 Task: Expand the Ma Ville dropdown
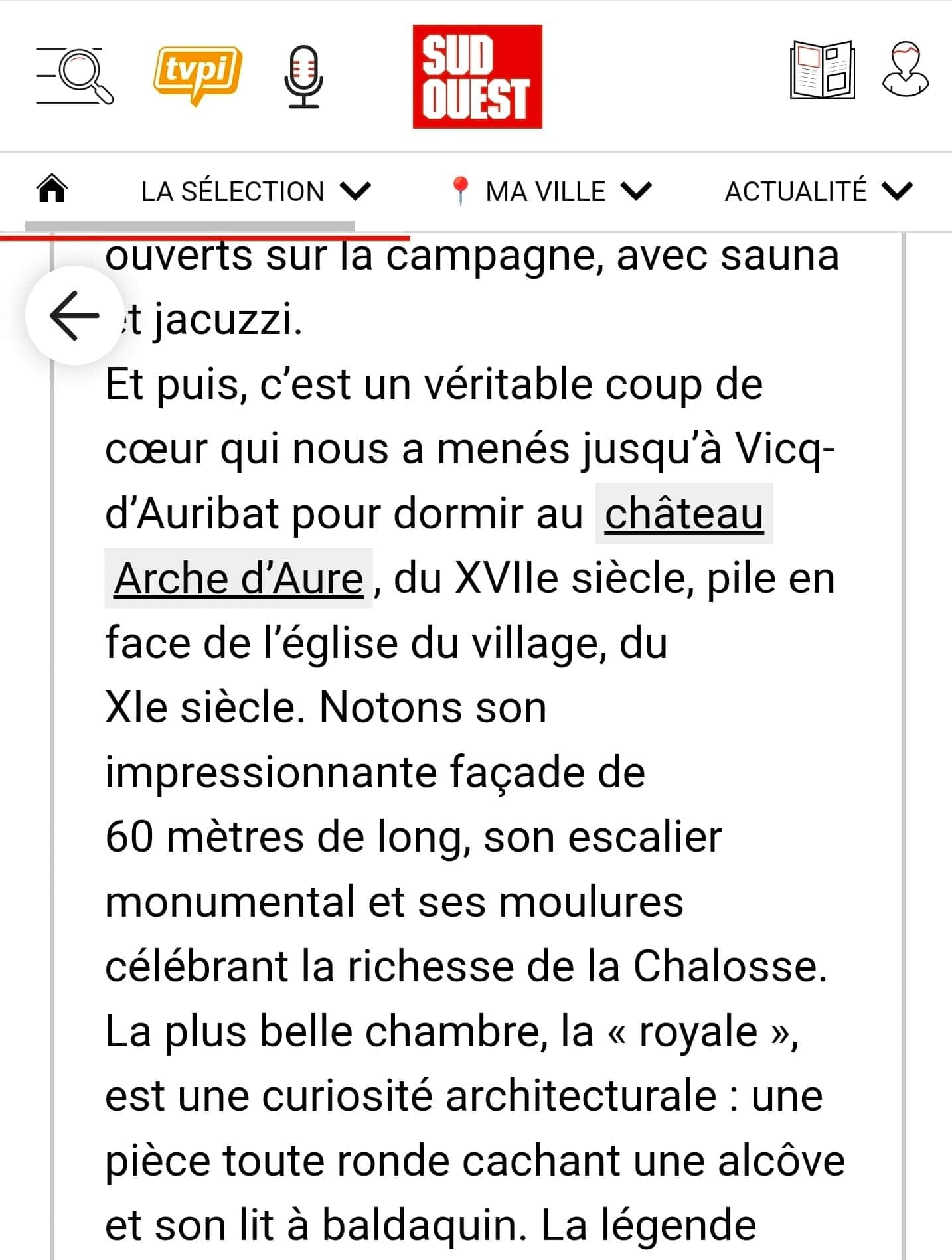551,192
